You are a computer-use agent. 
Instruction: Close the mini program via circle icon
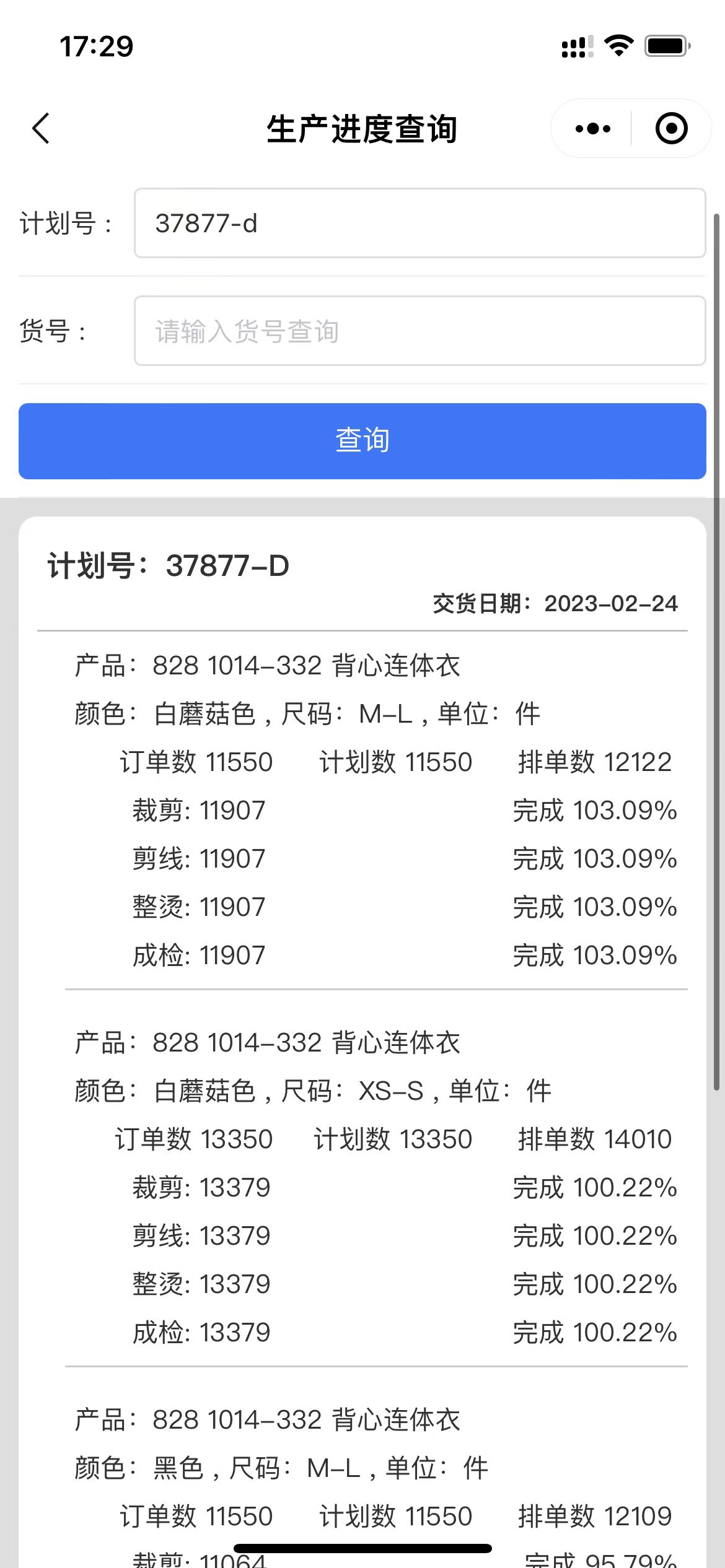671,129
